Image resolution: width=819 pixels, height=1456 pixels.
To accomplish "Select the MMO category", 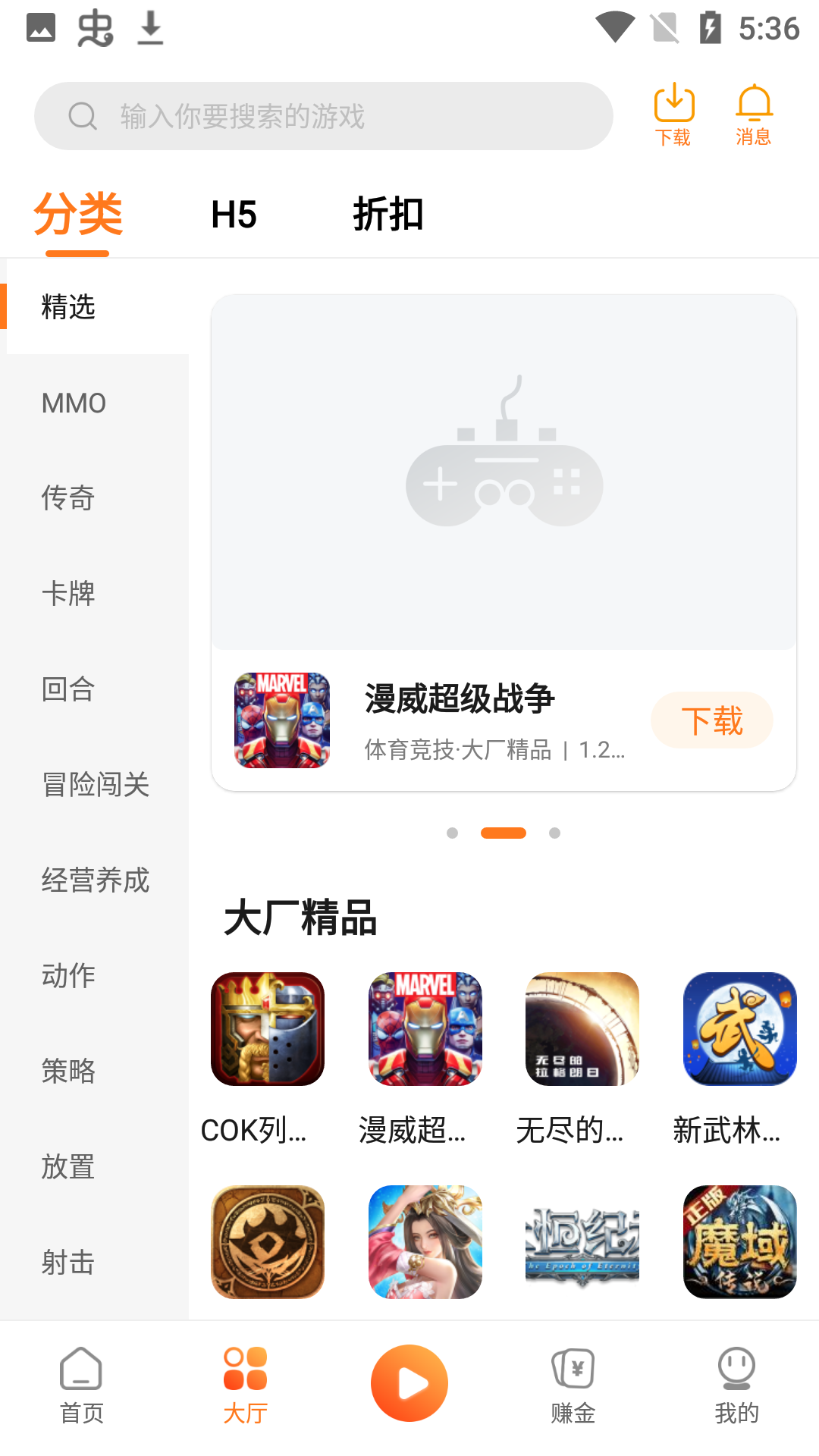I will pyautogui.click(x=73, y=403).
